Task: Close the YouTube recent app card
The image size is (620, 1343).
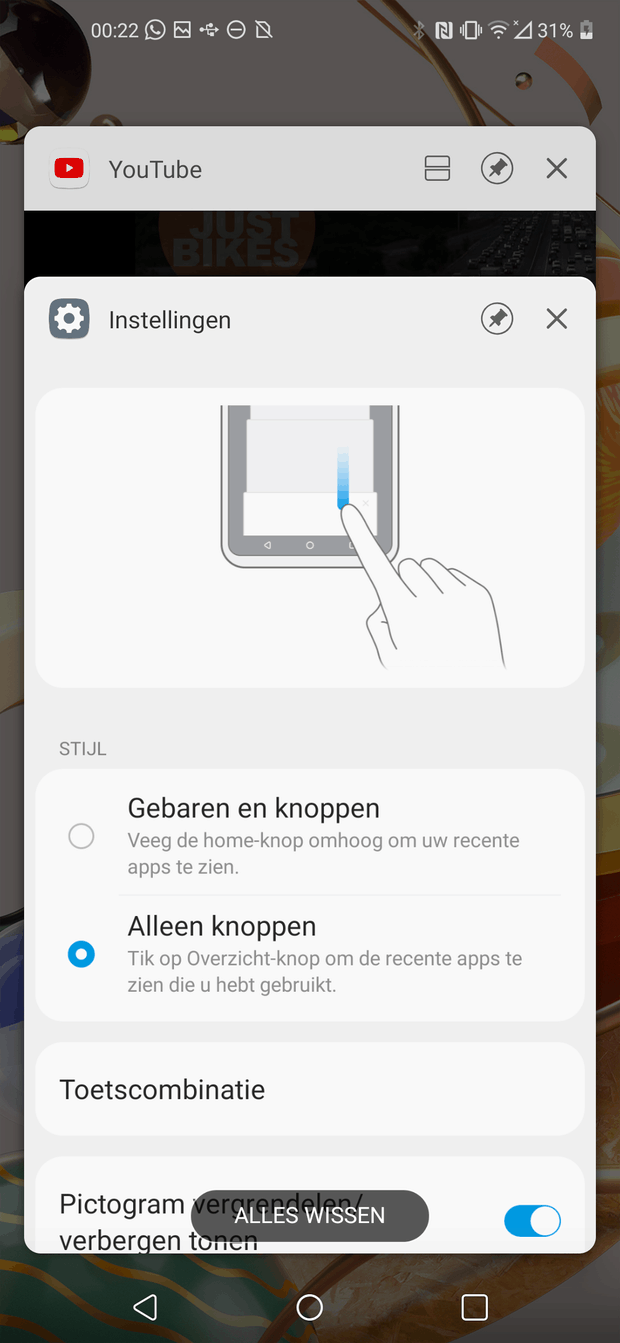Action: point(557,169)
